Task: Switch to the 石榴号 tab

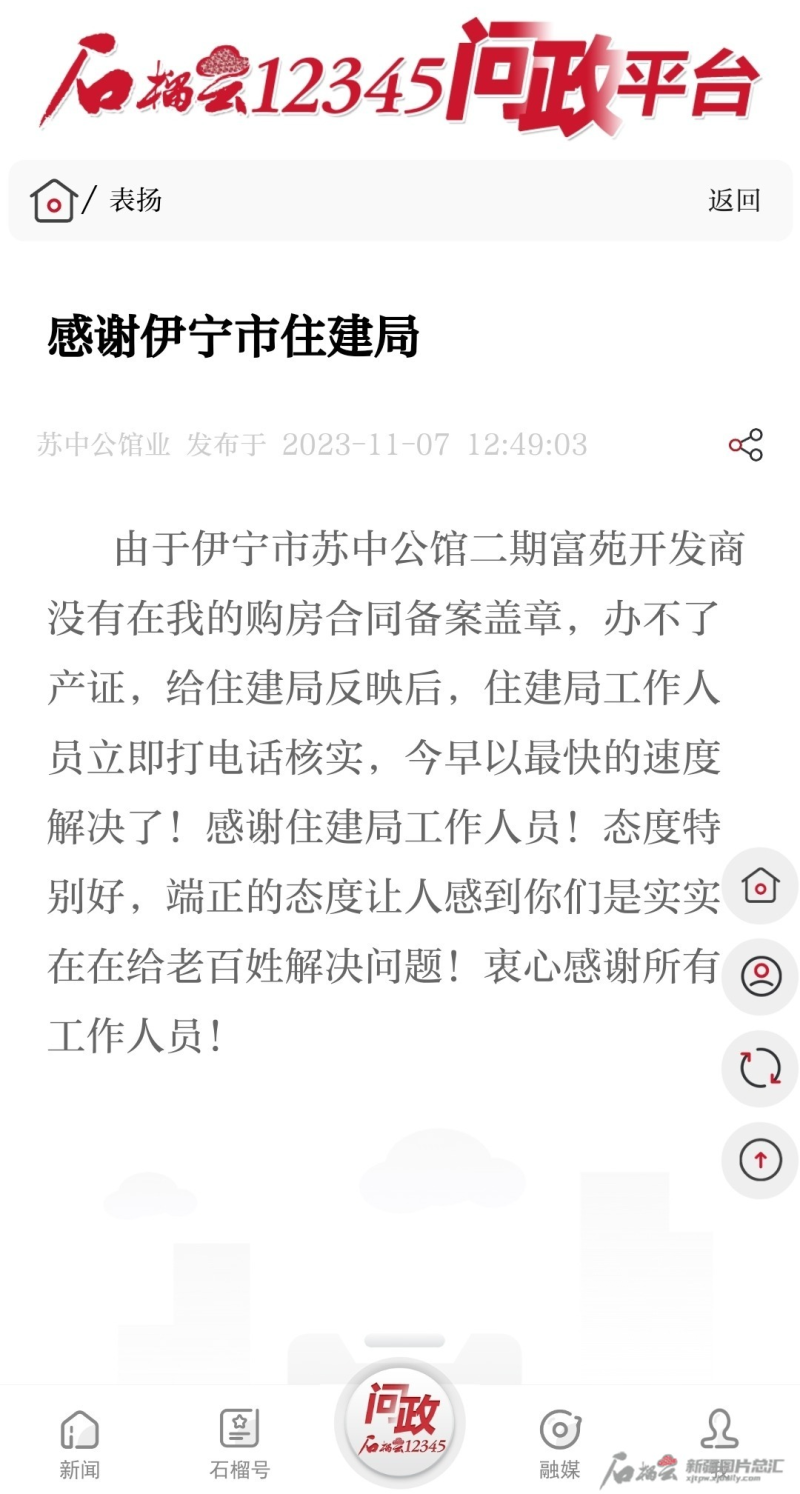Action: click(239, 1444)
